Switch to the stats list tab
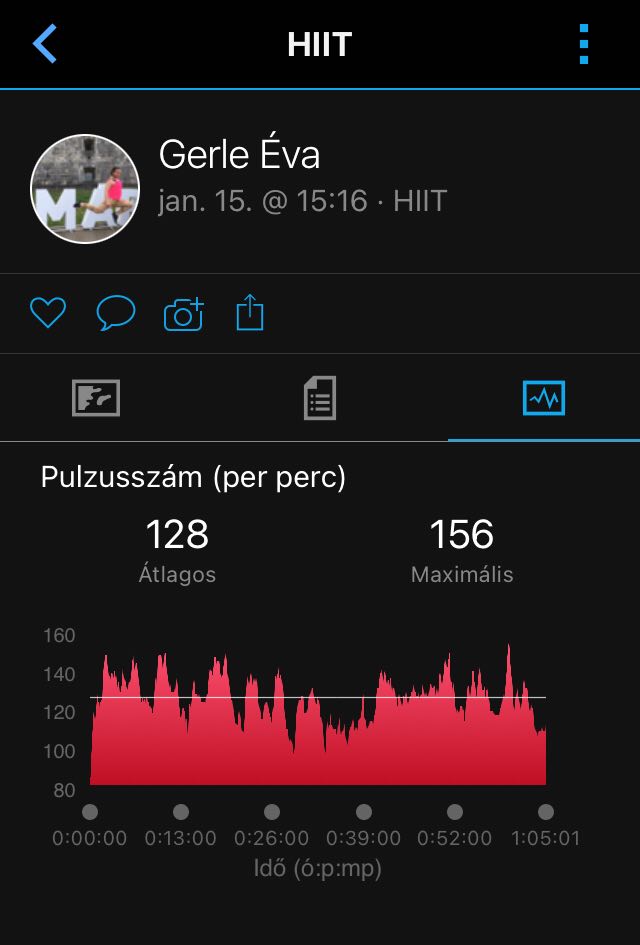The width and height of the screenshot is (640, 945). click(x=320, y=398)
